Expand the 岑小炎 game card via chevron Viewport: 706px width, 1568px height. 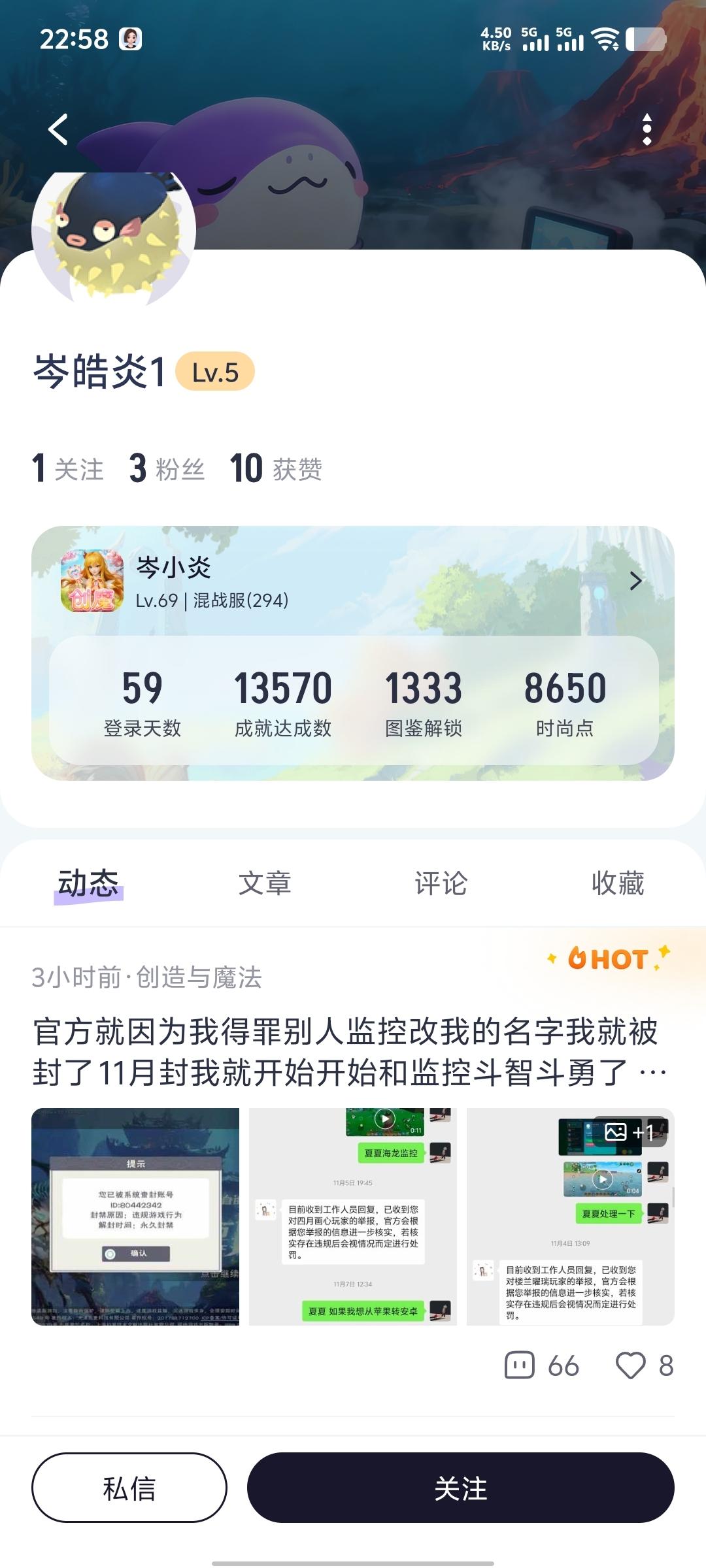(x=634, y=580)
